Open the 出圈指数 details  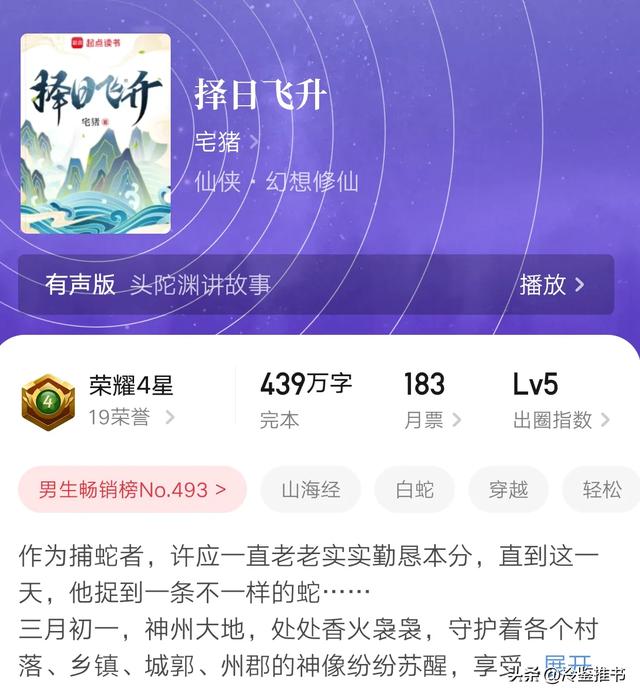[561, 420]
